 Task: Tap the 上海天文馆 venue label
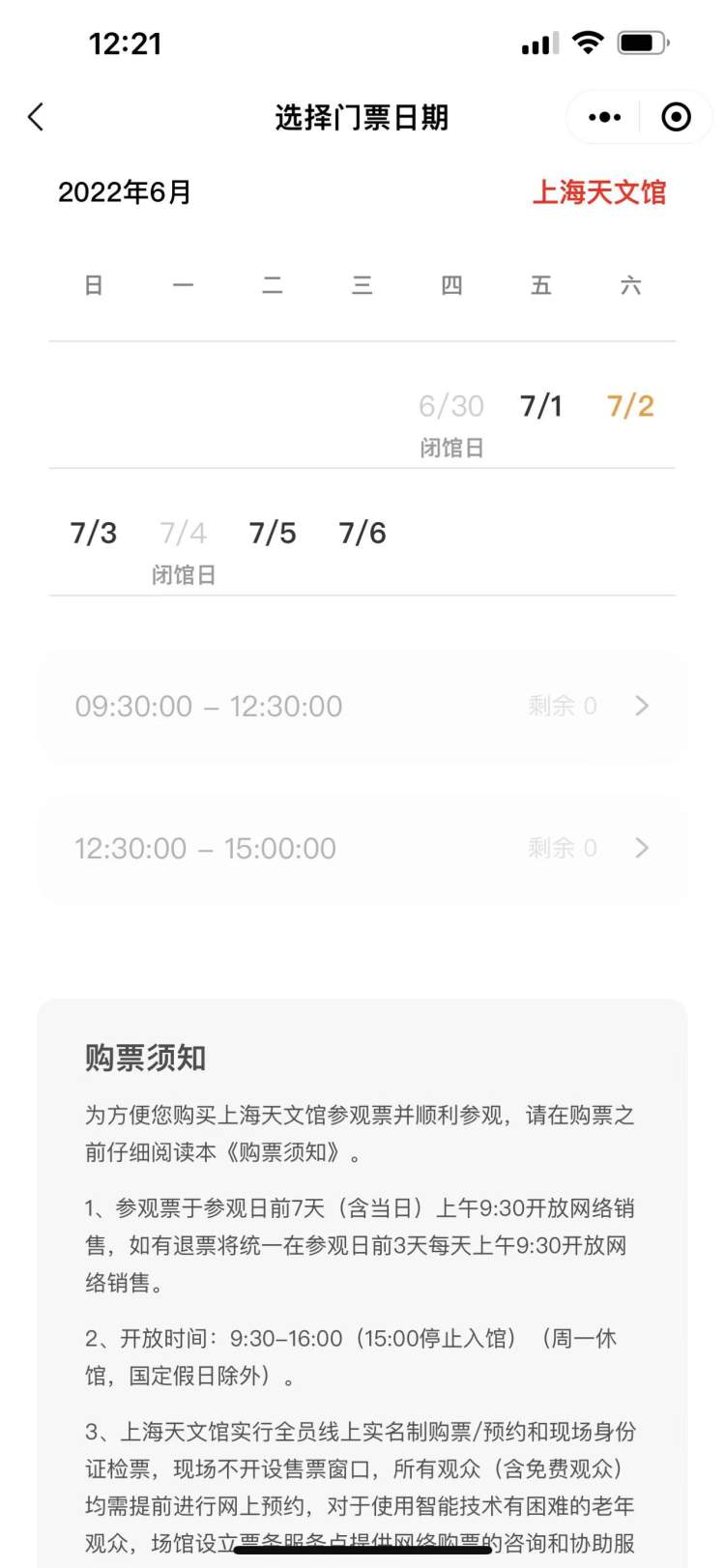[599, 192]
